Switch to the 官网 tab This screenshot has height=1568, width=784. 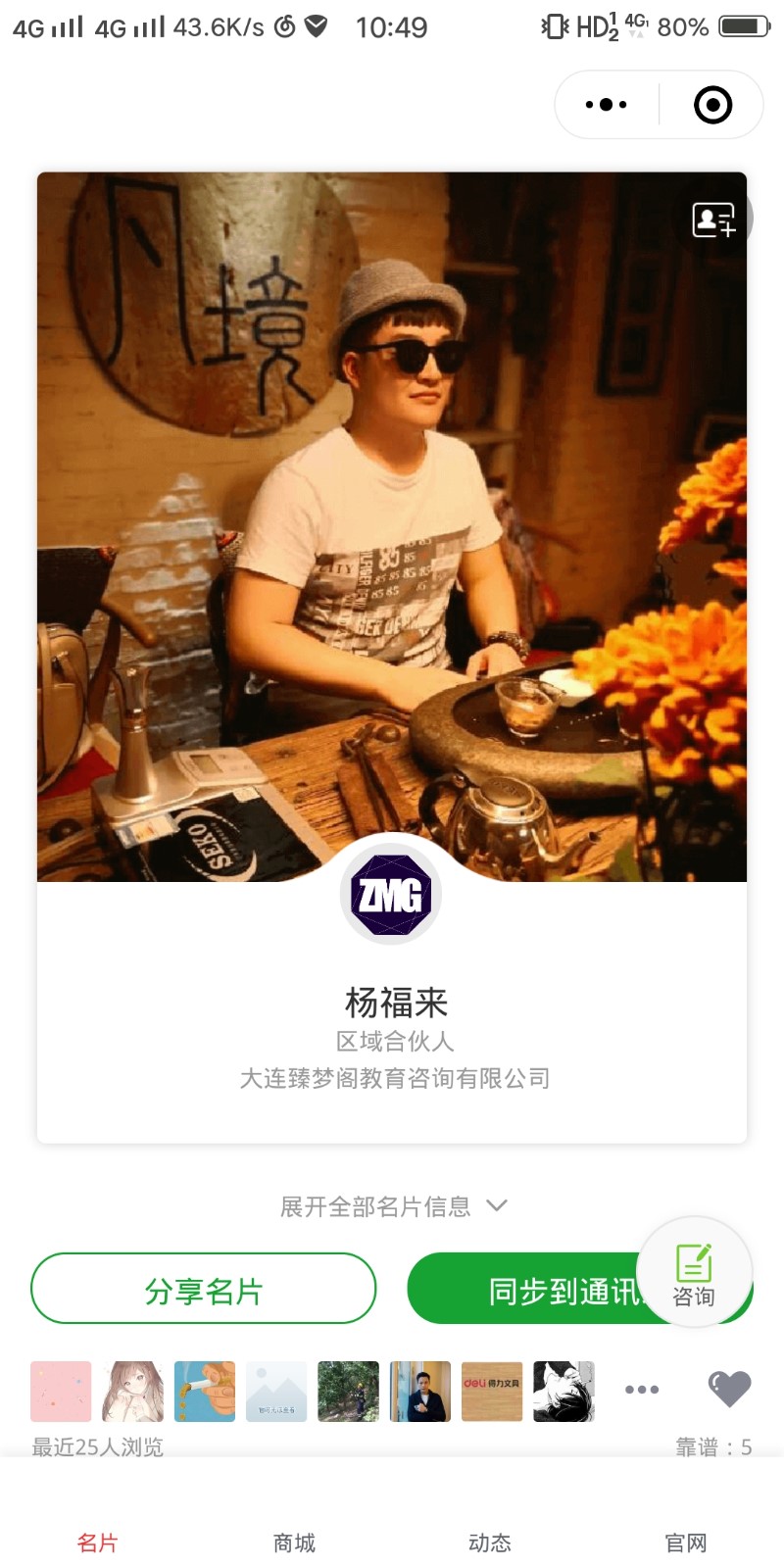[x=686, y=1543]
